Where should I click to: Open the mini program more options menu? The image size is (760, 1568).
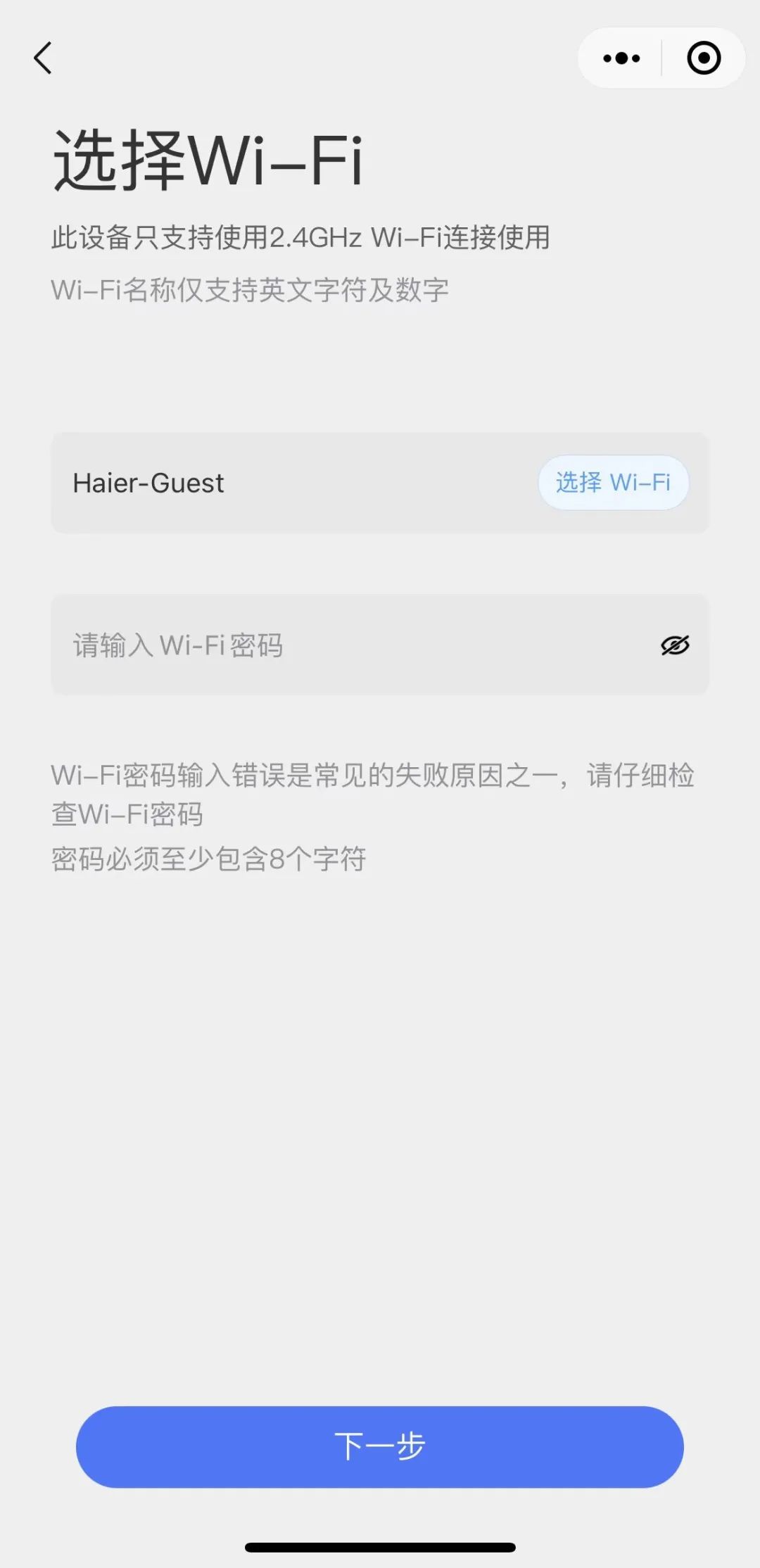tap(621, 58)
